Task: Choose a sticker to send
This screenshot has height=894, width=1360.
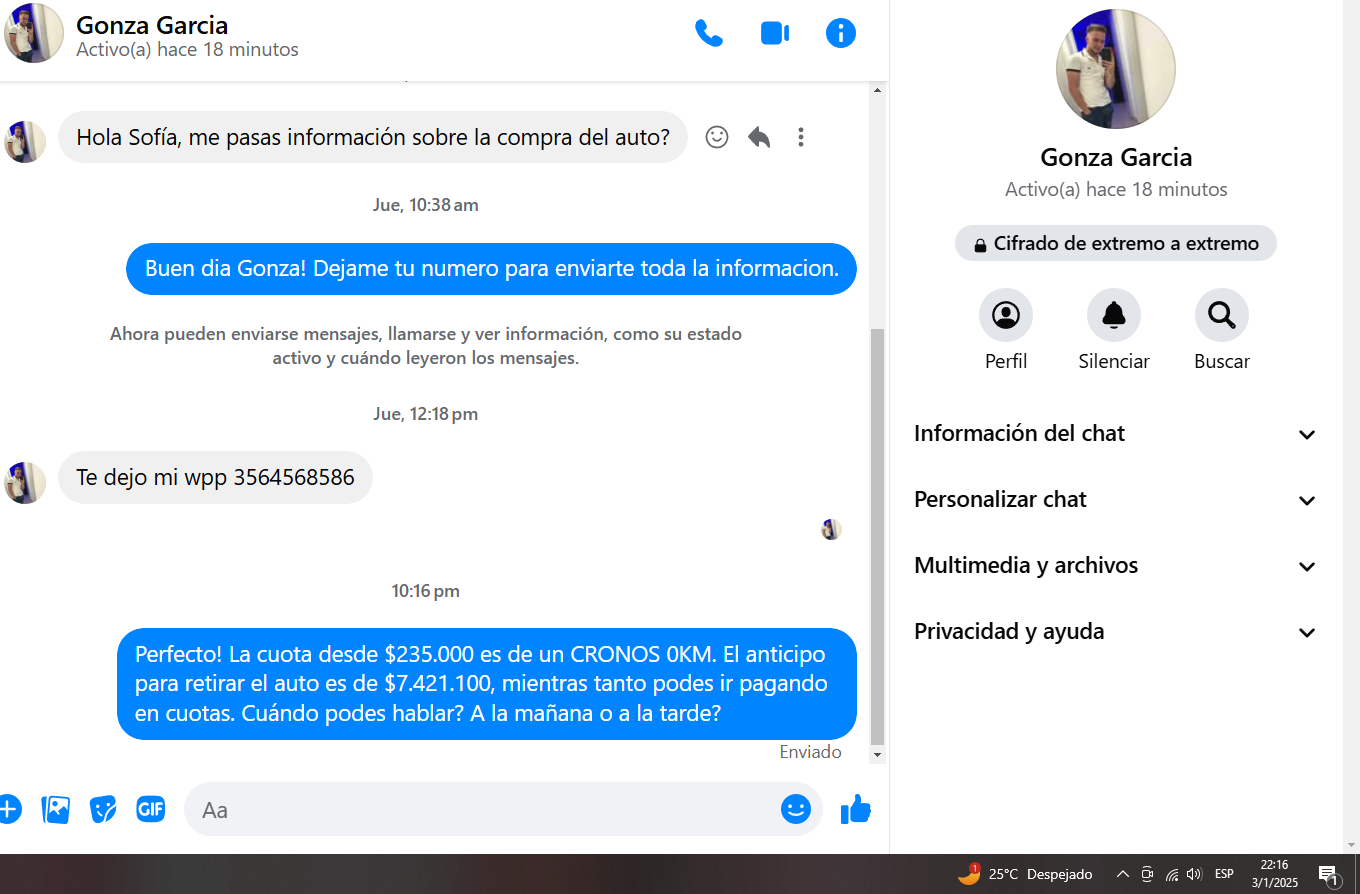Action: point(103,809)
